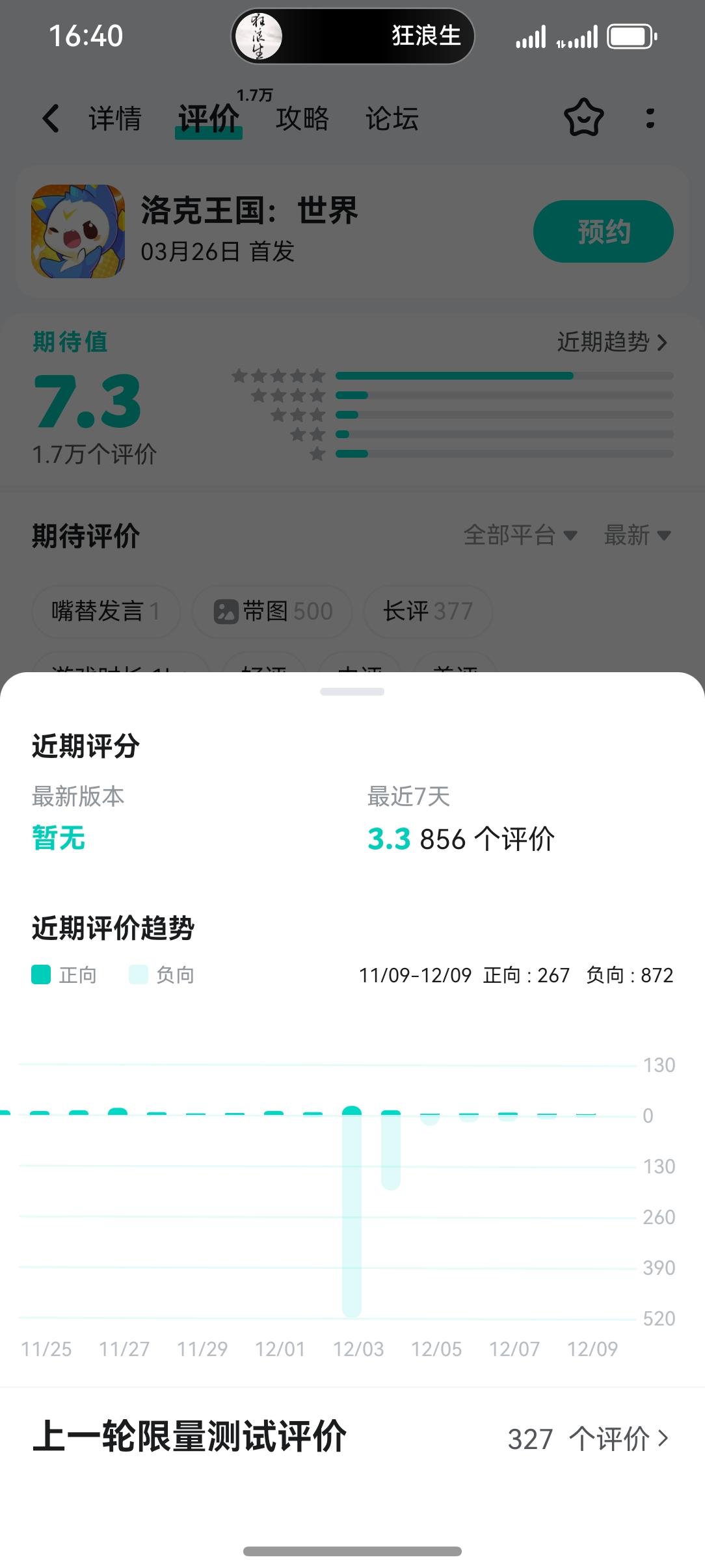Toggle the 嘴替发言 filter chip
The height and width of the screenshot is (1568, 705).
click(106, 611)
